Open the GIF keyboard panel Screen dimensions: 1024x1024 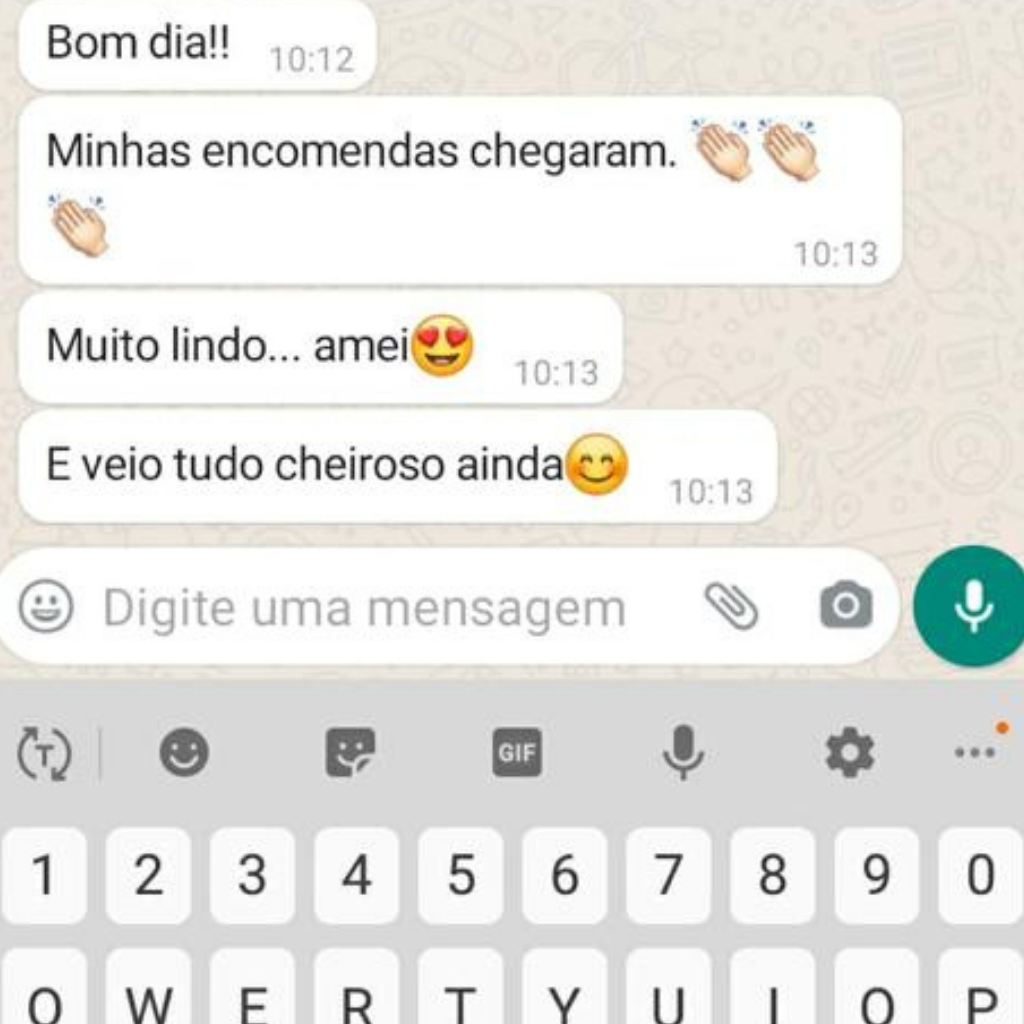pyautogui.click(x=517, y=753)
